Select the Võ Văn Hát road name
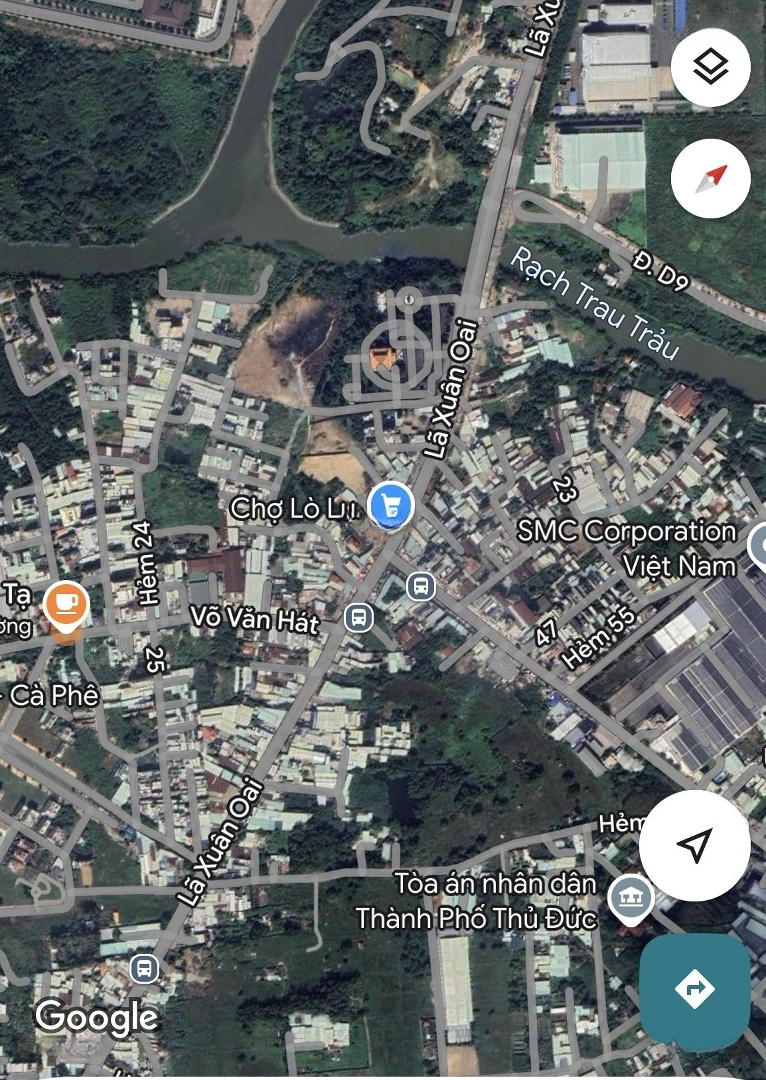This screenshot has height=1080, width=766. (x=255, y=620)
